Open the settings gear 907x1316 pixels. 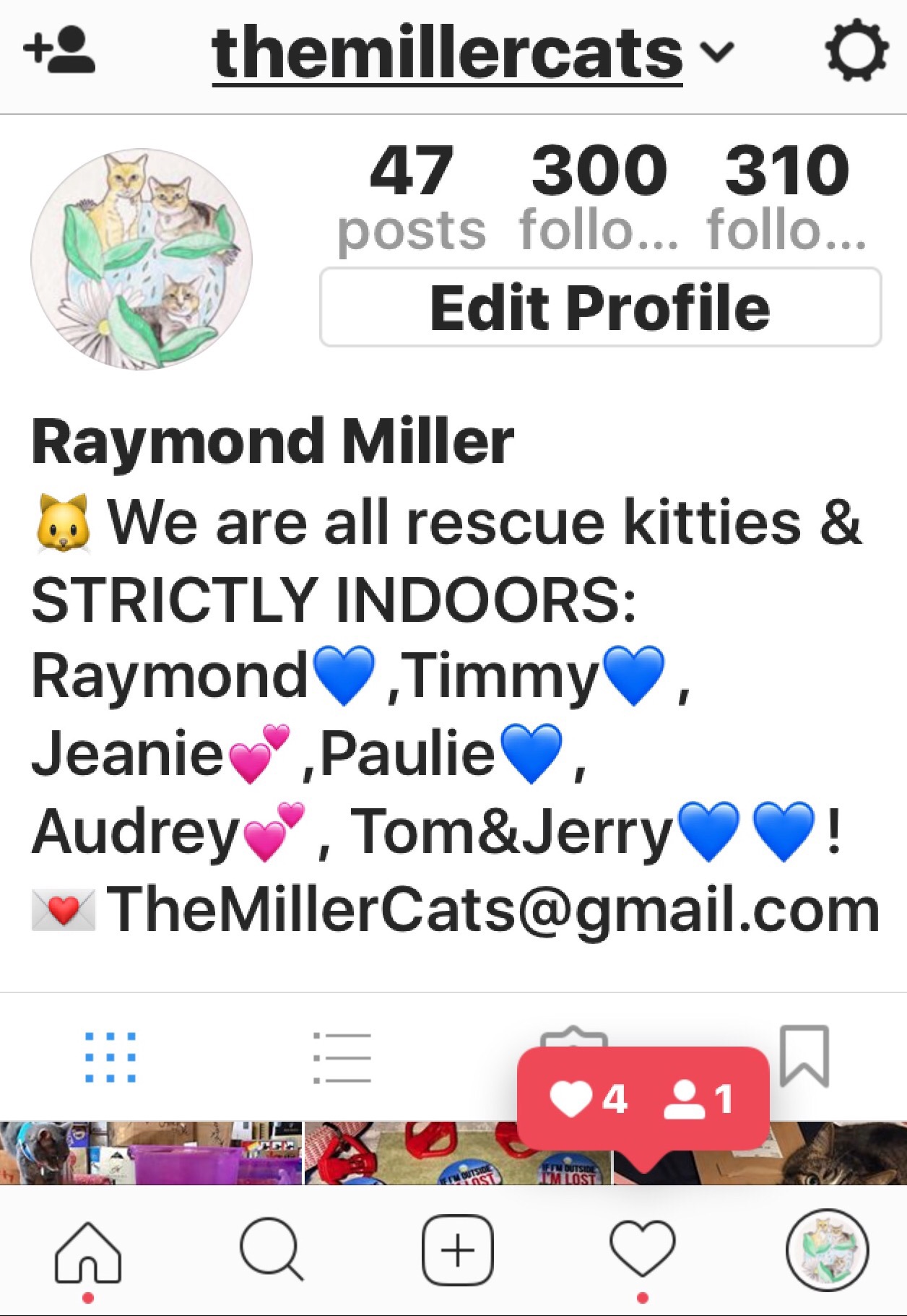pyautogui.click(x=856, y=52)
